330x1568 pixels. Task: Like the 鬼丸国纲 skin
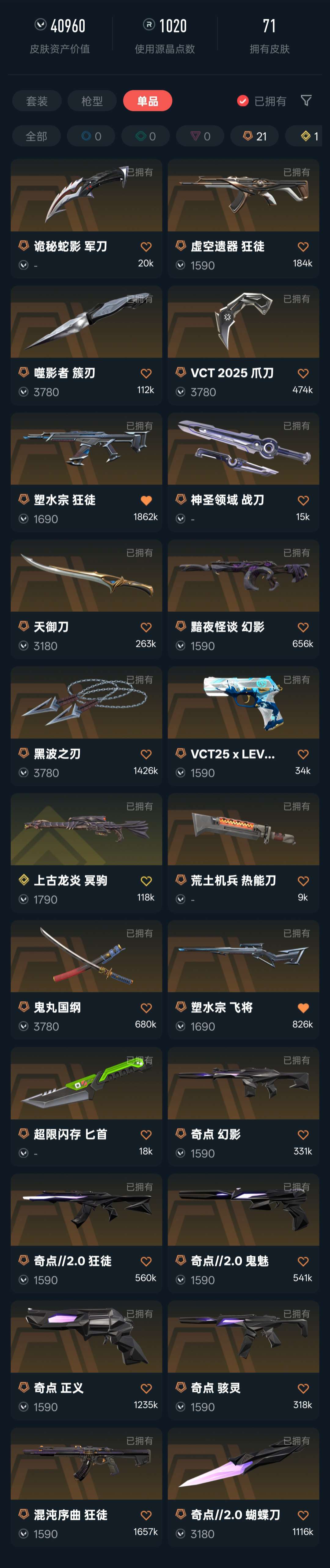click(x=146, y=1008)
